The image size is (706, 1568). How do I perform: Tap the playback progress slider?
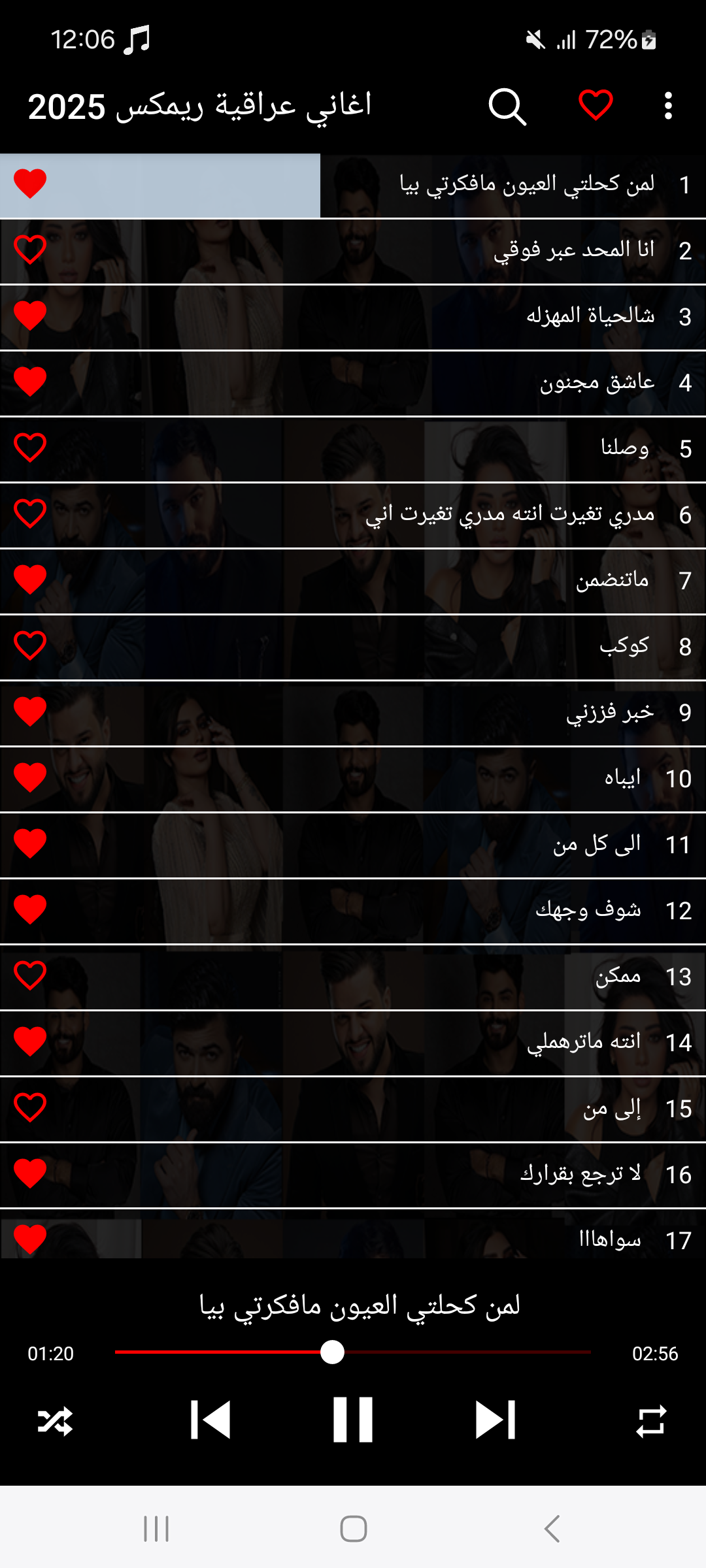353,1352
